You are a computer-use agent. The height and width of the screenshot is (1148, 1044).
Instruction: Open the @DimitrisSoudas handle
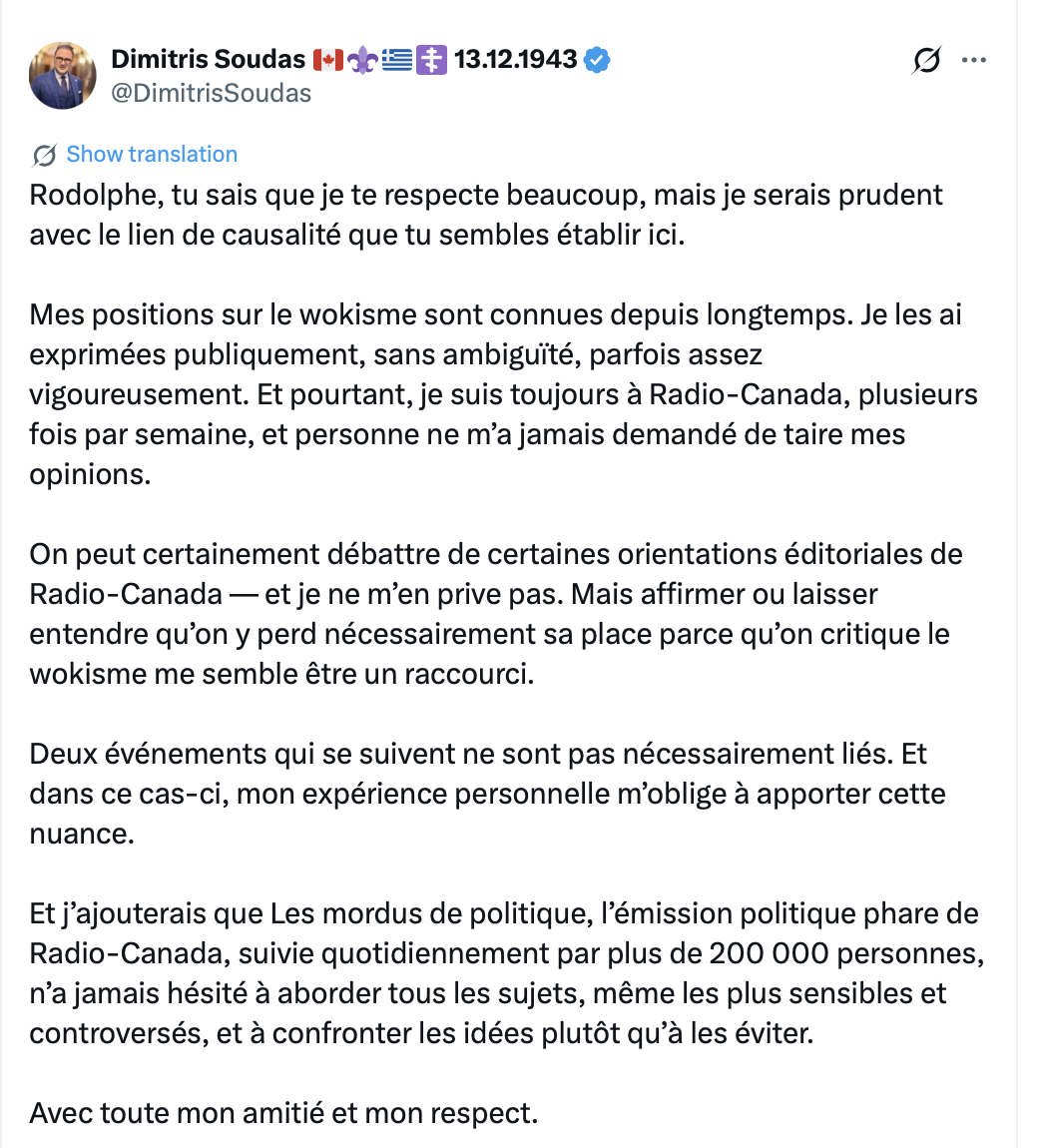coord(211,93)
